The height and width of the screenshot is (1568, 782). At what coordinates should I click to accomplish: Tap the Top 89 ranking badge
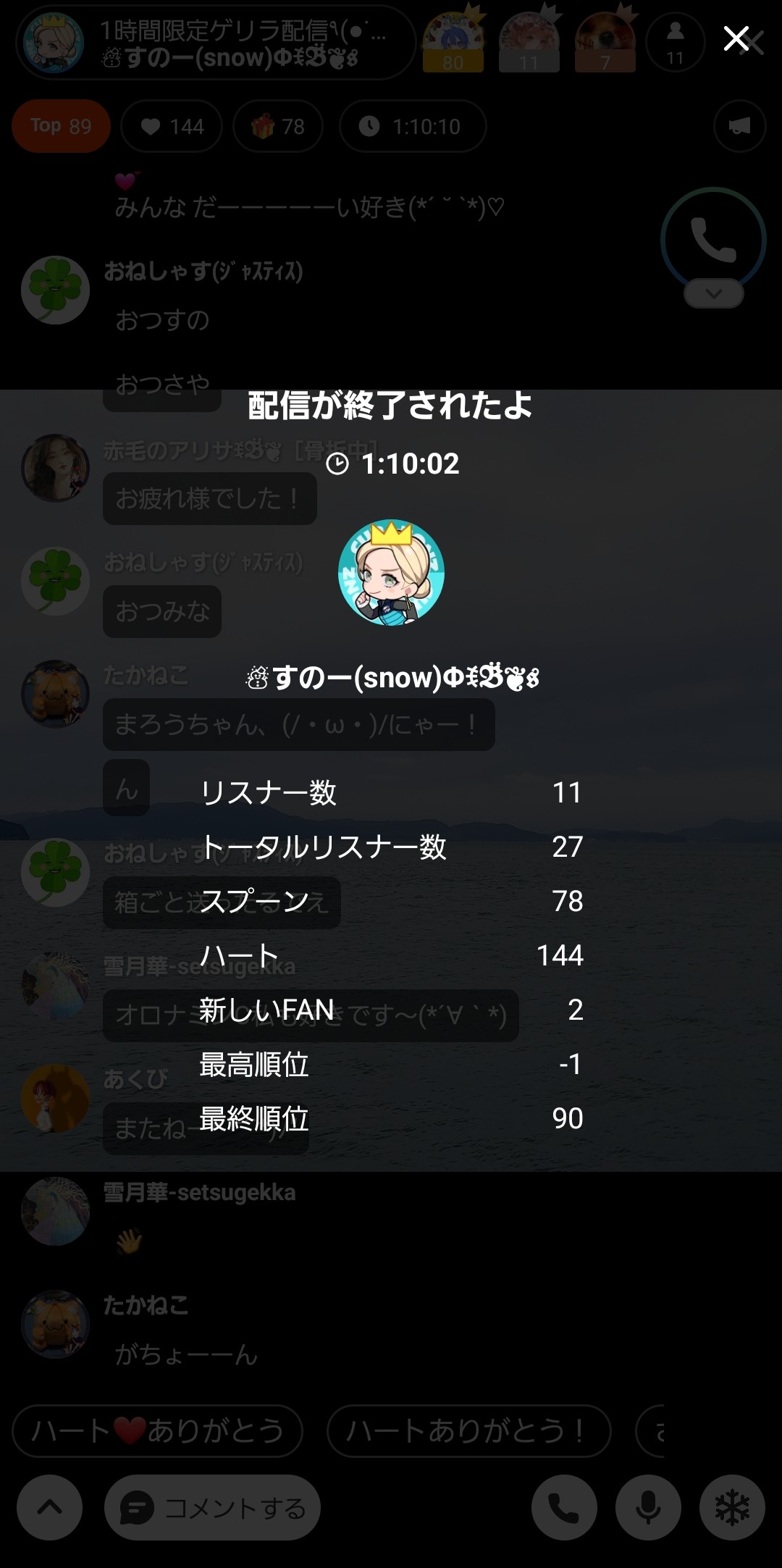pyautogui.click(x=61, y=127)
